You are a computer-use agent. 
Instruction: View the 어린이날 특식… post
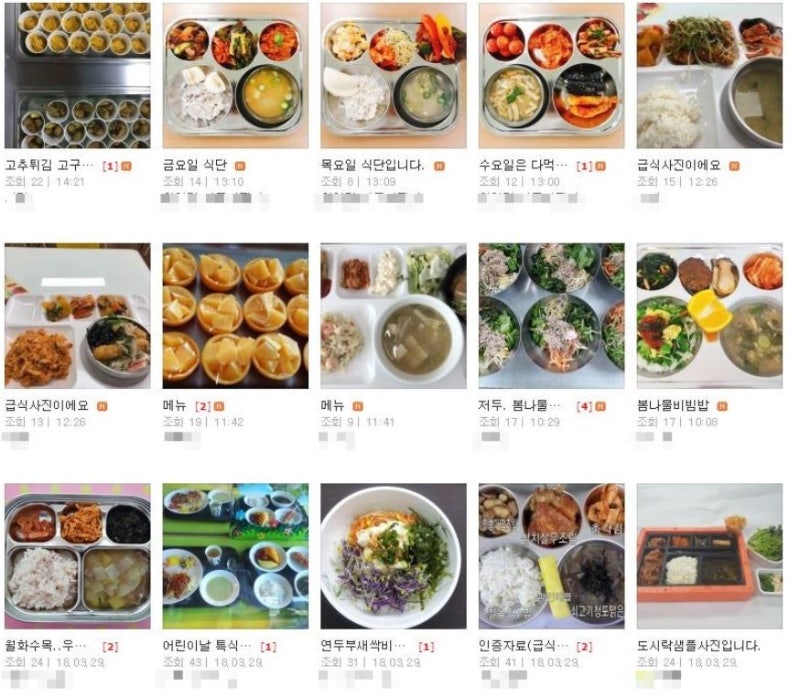(x=209, y=646)
